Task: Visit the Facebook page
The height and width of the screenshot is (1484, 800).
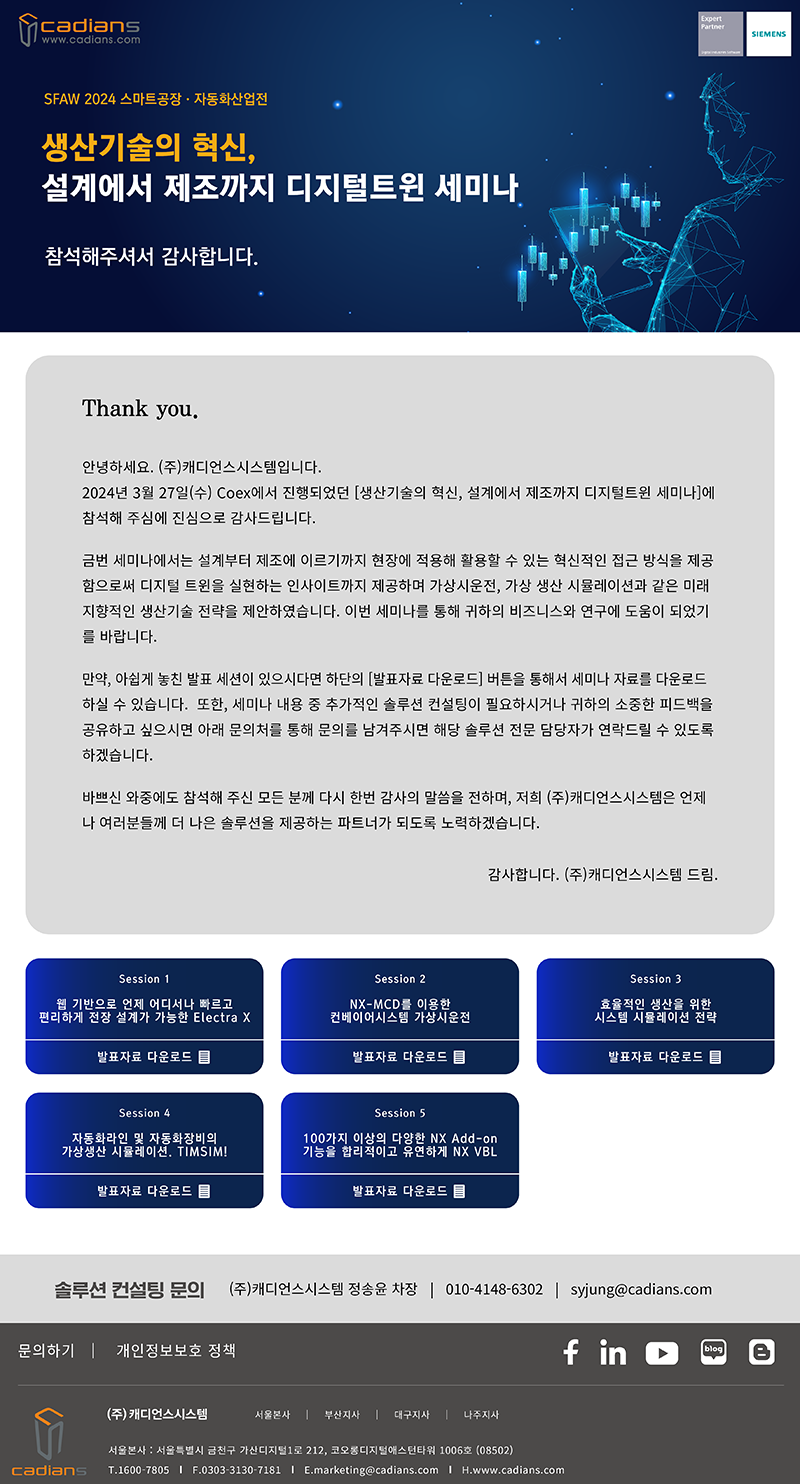Action: point(571,1353)
